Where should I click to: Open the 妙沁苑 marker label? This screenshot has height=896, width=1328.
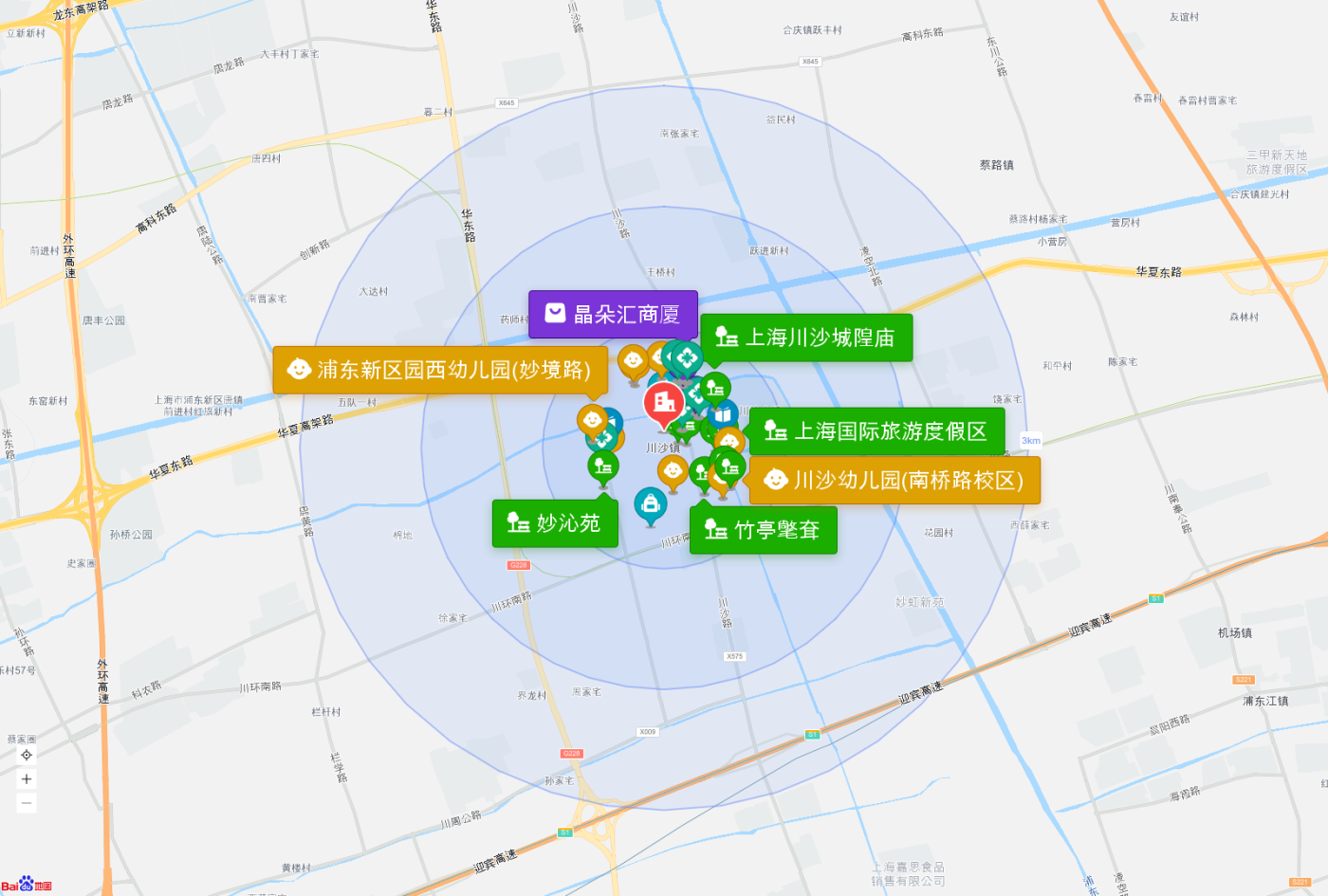coord(555,523)
